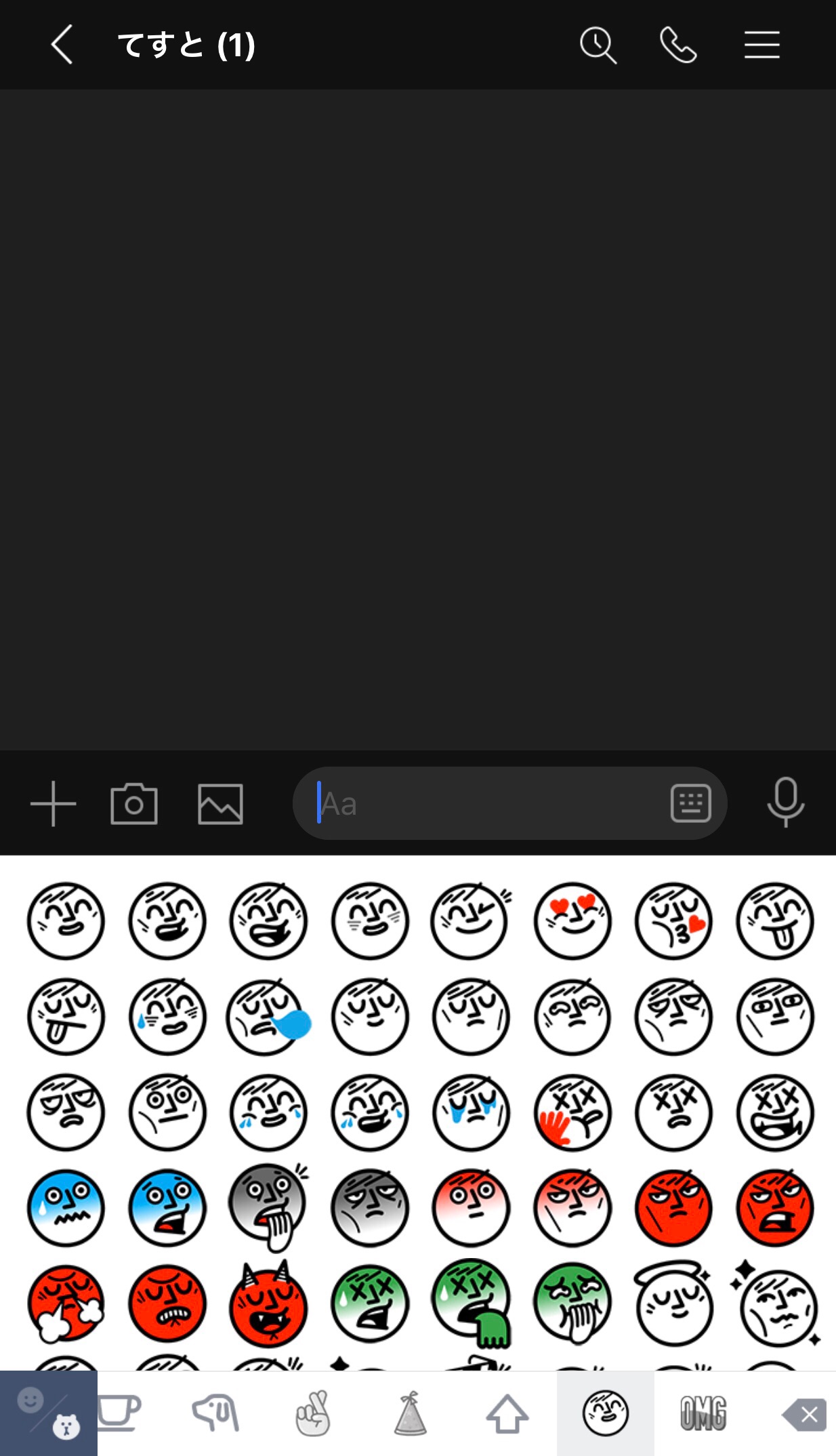The image size is (836, 1456).
Task: Open the plus attachment menu
Action: tap(53, 804)
